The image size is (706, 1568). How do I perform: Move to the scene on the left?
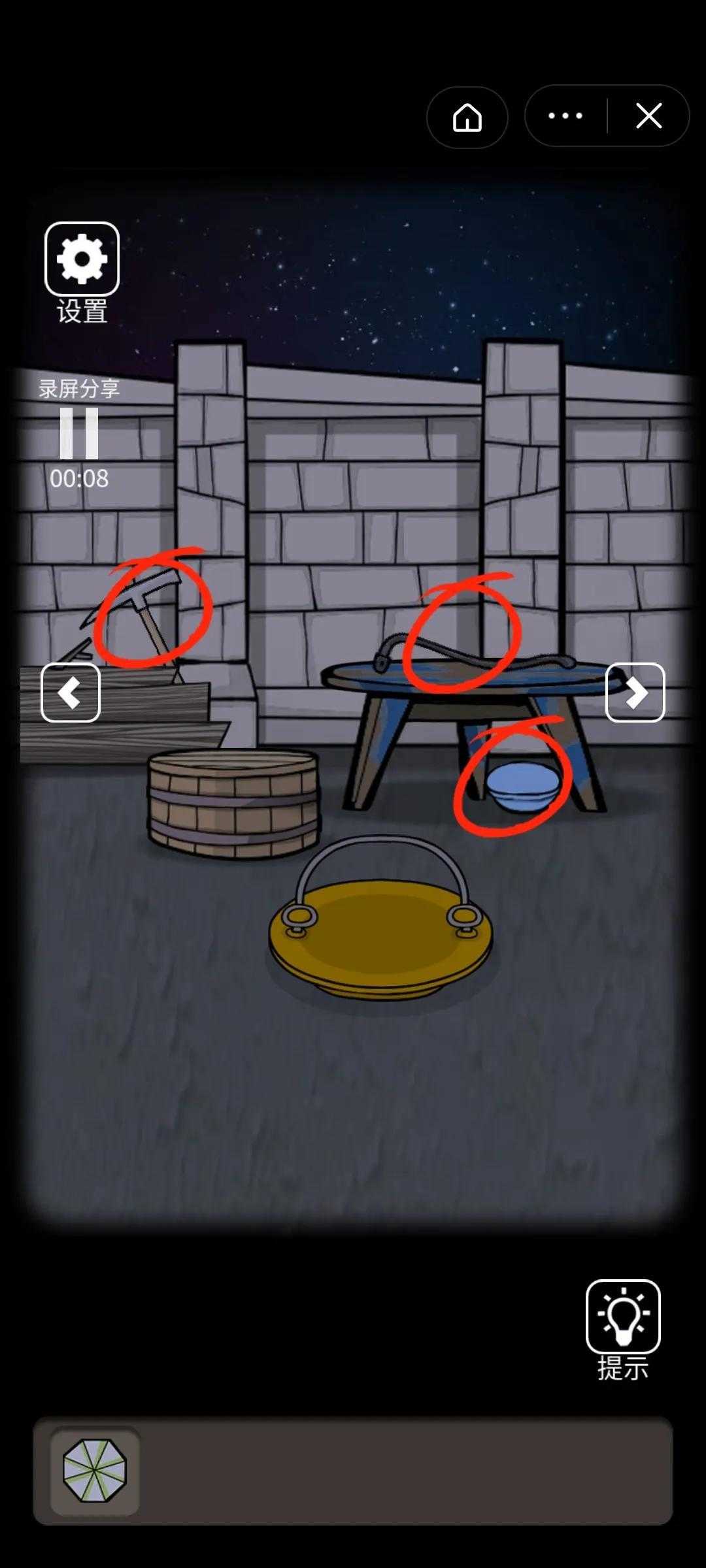pos(71,693)
